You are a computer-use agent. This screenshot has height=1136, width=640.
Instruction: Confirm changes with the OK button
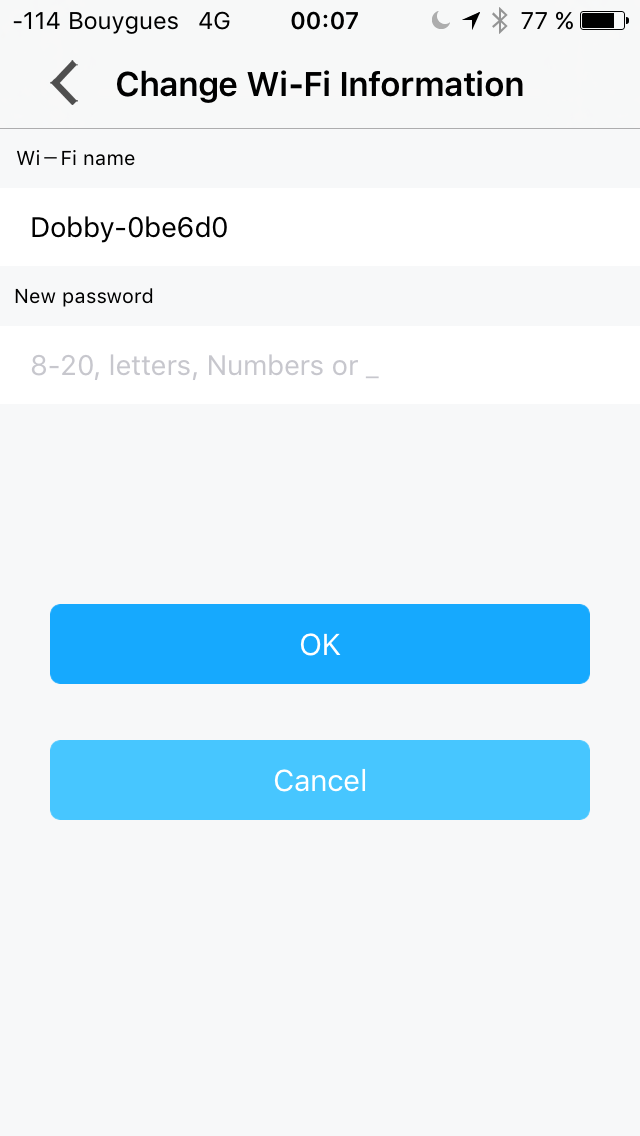[x=320, y=644]
